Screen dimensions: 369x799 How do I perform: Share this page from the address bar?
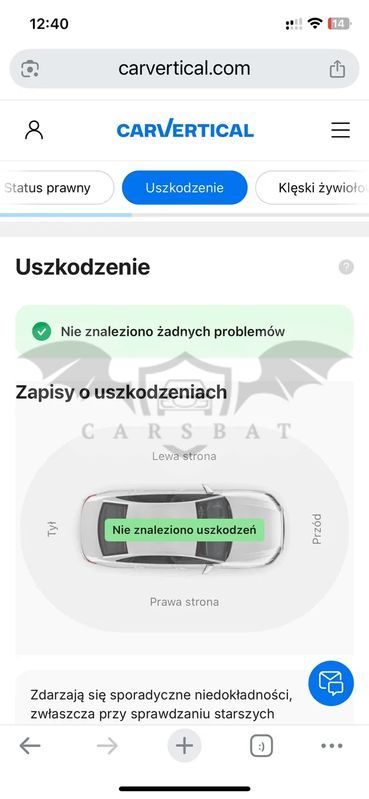click(337, 69)
